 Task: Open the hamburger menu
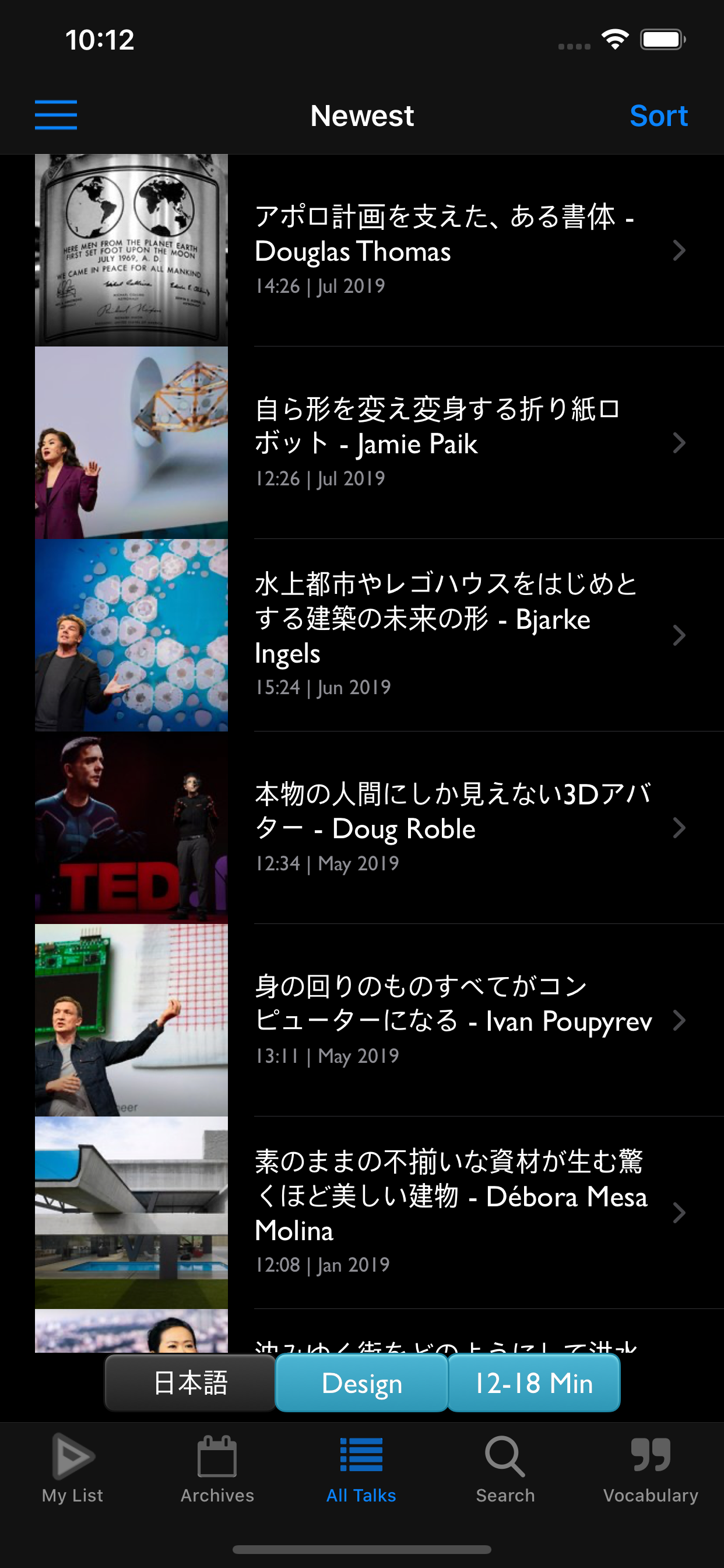click(x=55, y=115)
